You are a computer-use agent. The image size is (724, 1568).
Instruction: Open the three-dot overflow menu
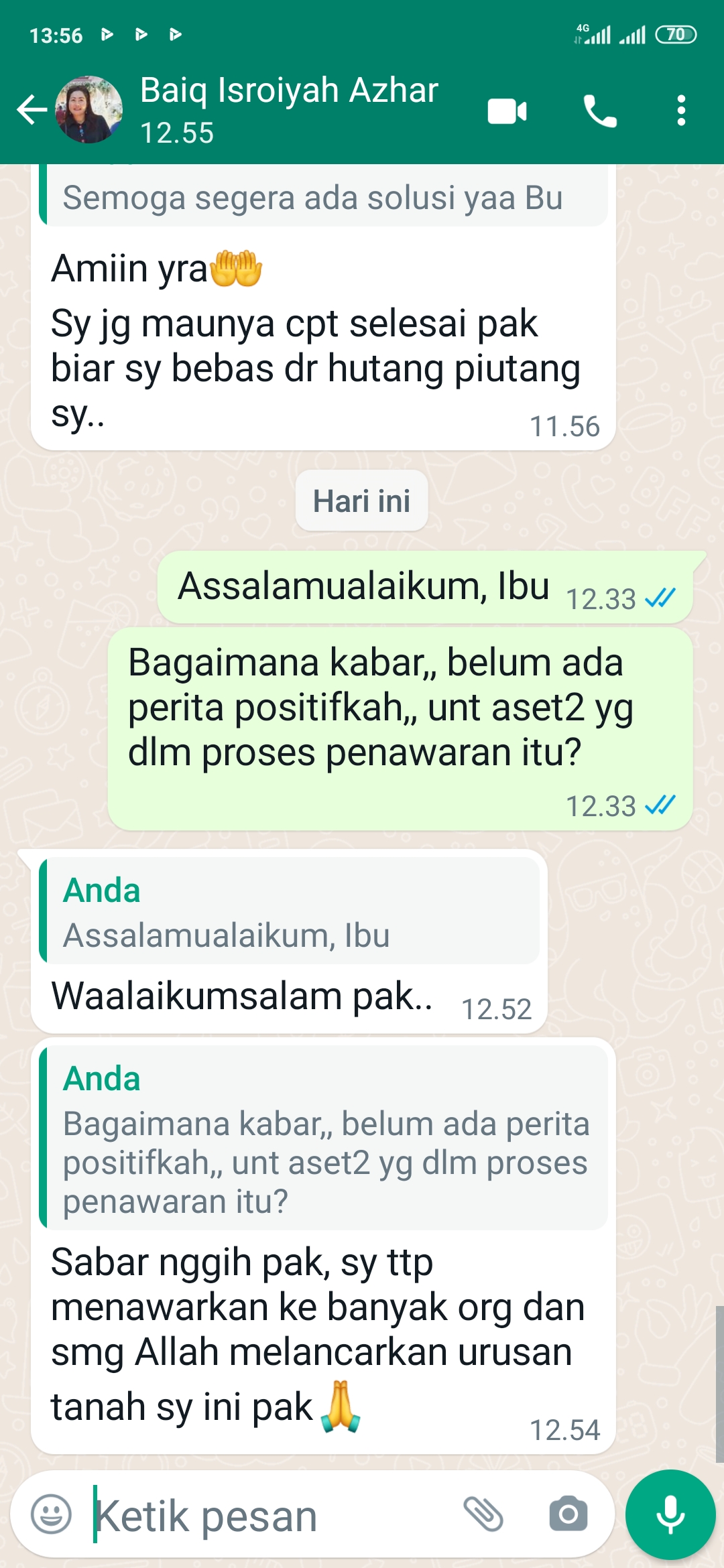pos(681,111)
